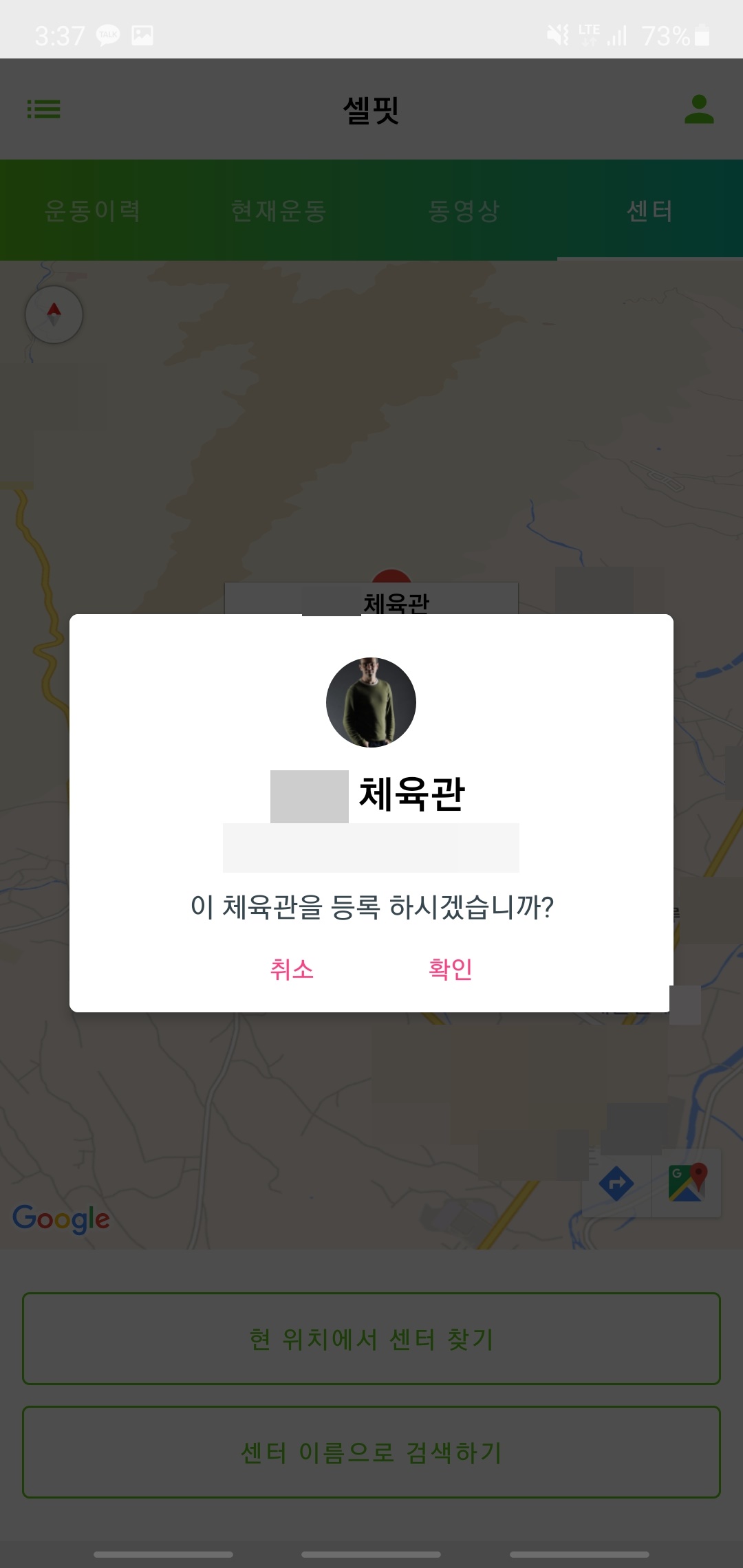The image size is (743, 1568).
Task: Confirm the gym registration with 확인
Action: tap(451, 969)
